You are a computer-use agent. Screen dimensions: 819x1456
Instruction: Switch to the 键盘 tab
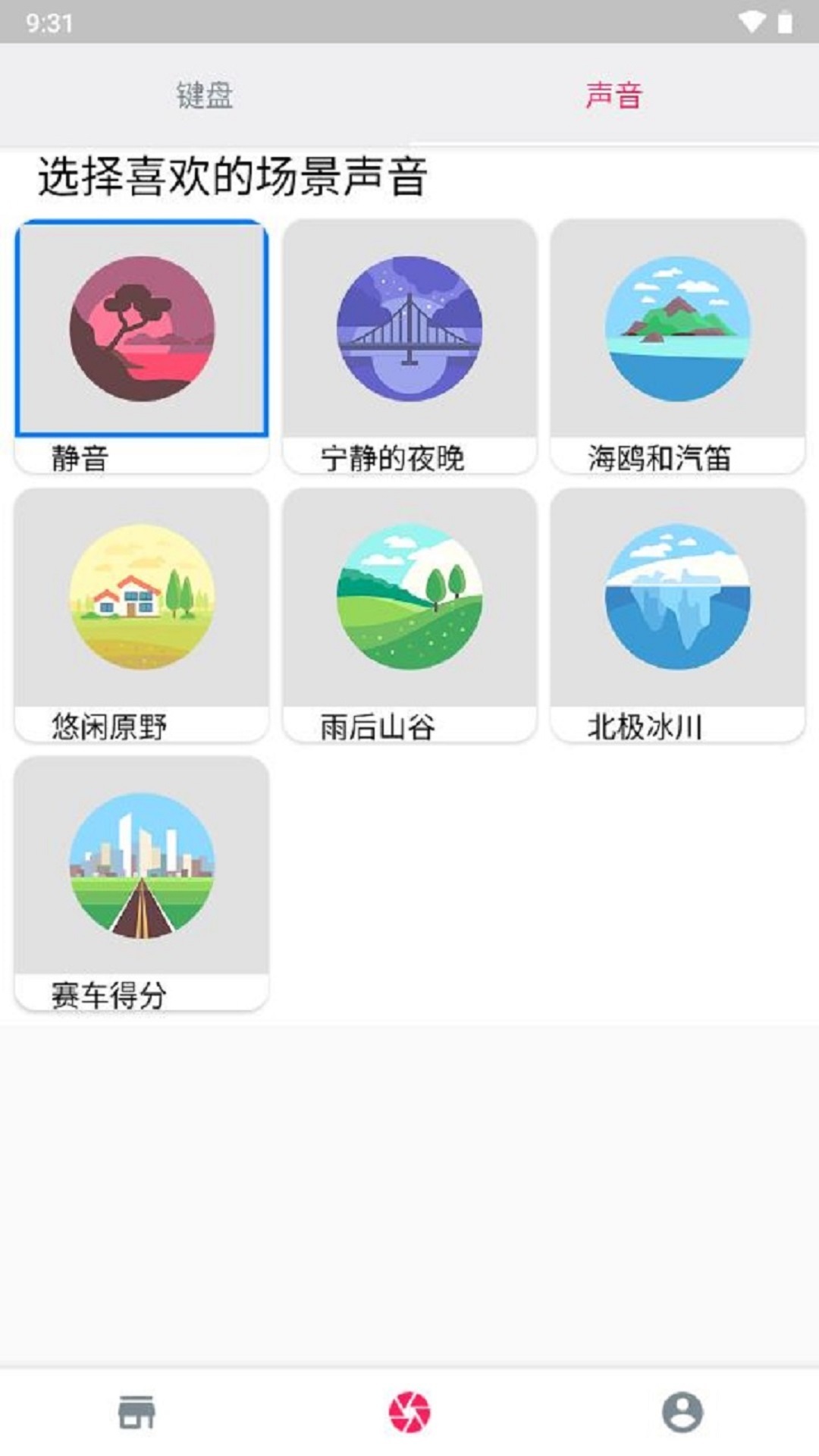(x=205, y=94)
